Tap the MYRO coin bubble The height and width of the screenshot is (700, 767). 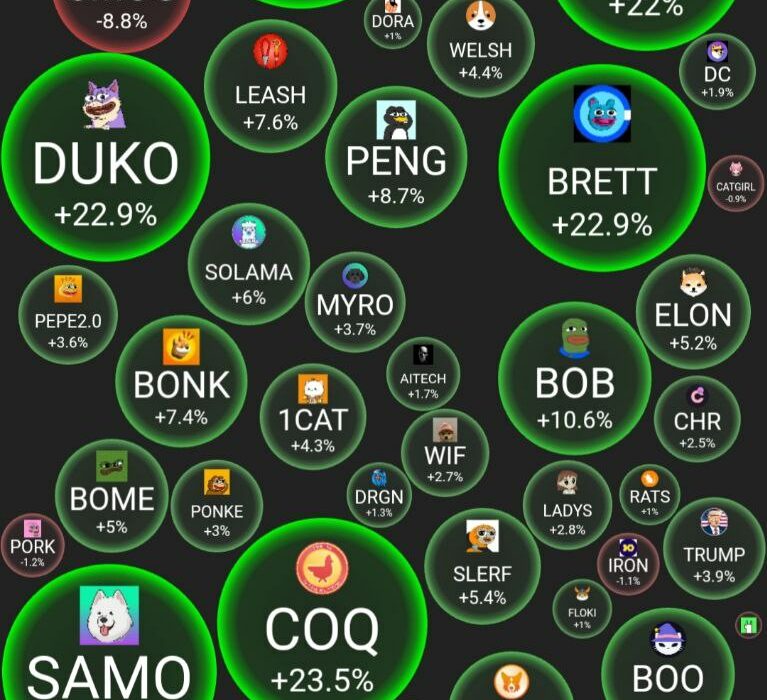(x=354, y=301)
